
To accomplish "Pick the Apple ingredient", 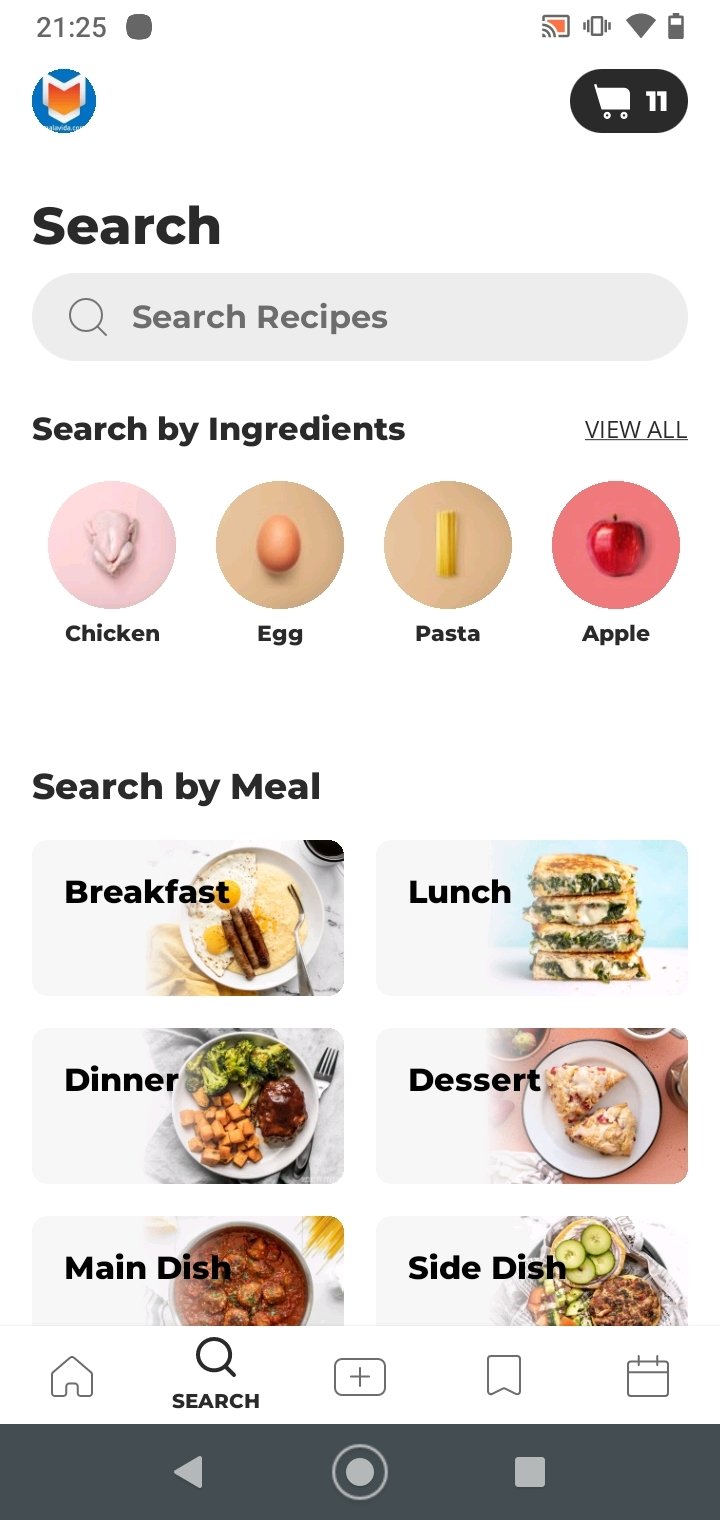I will tap(616, 545).
